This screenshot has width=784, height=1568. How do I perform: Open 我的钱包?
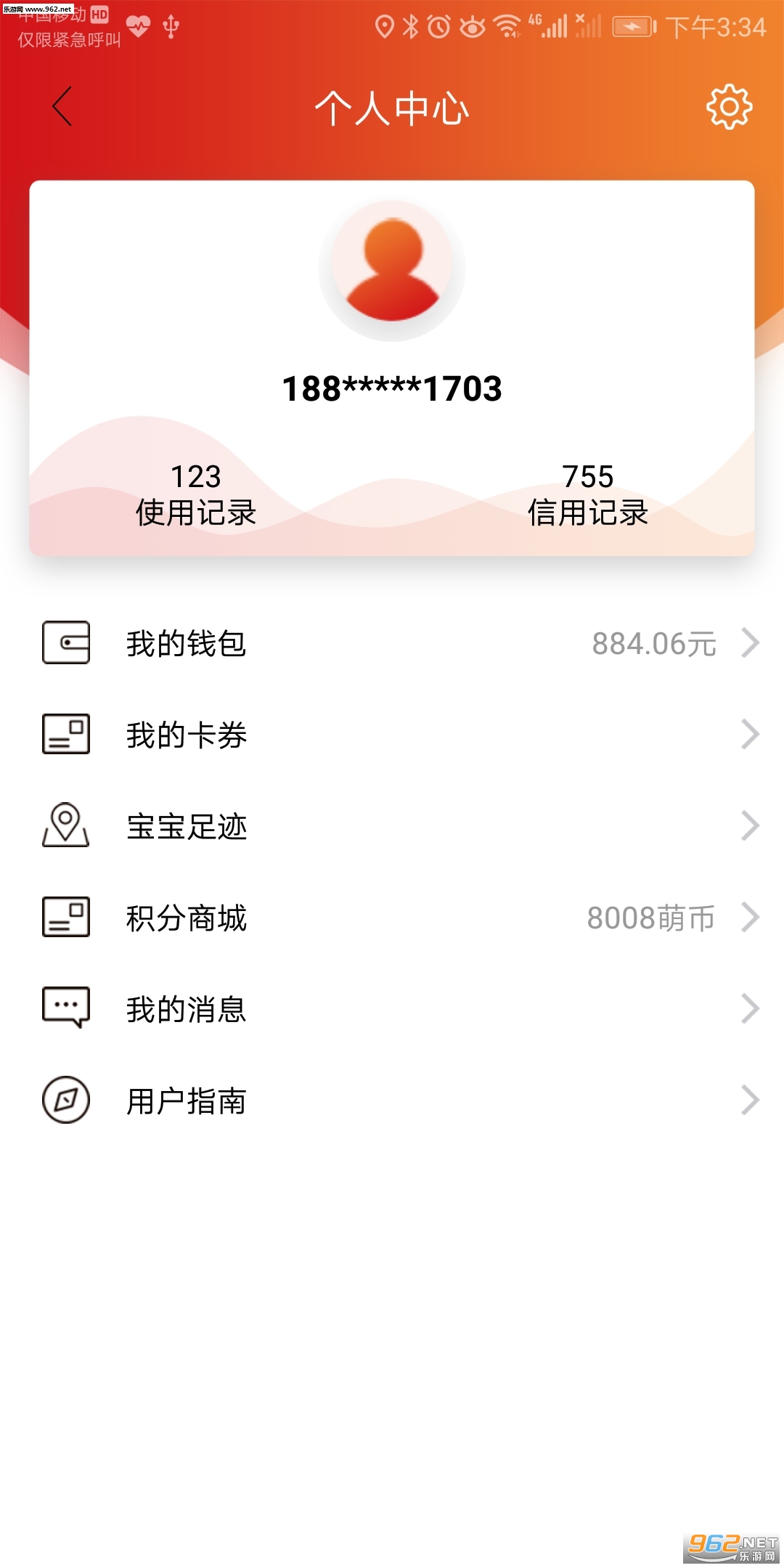(x=392, y=643)
